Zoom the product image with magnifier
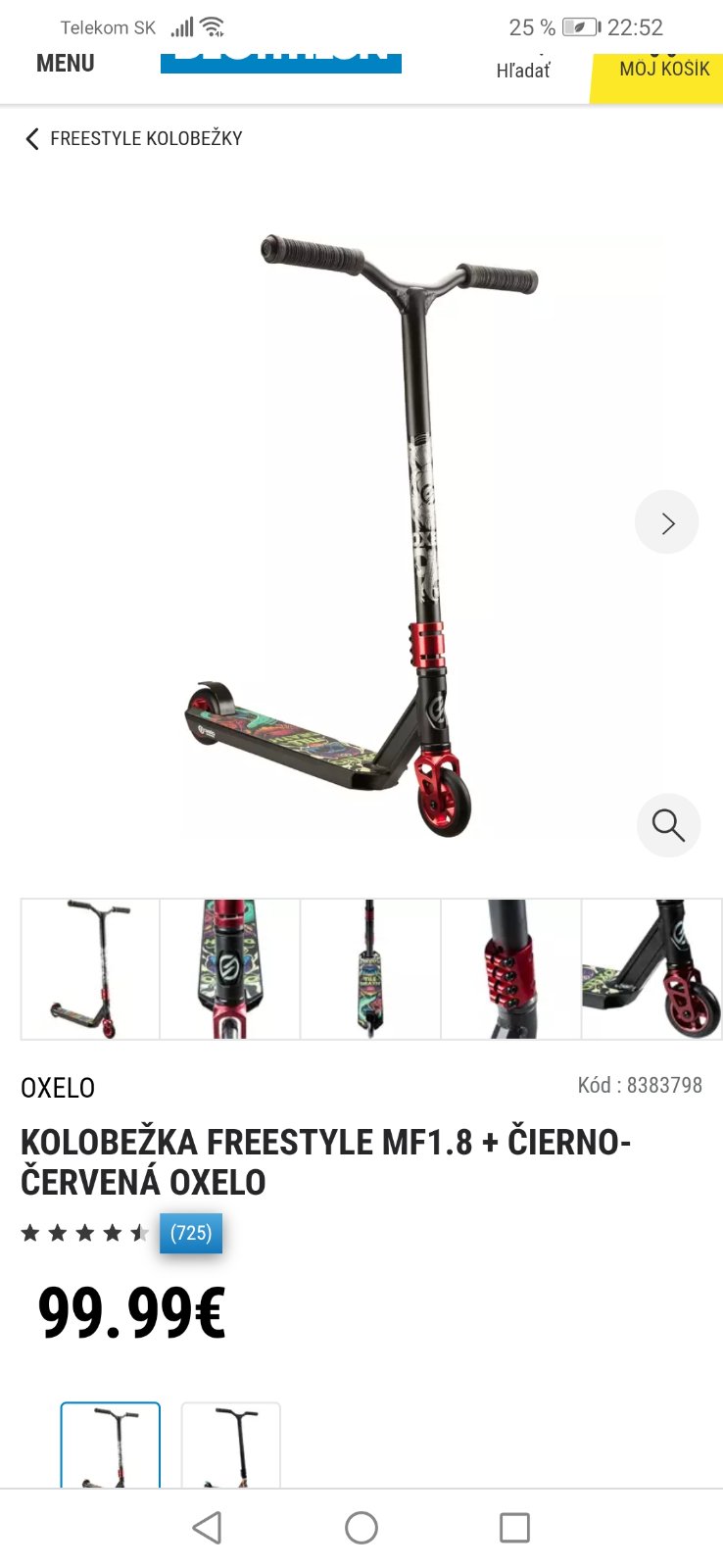Screen dimensions: 723x1568 click(668, 825)
